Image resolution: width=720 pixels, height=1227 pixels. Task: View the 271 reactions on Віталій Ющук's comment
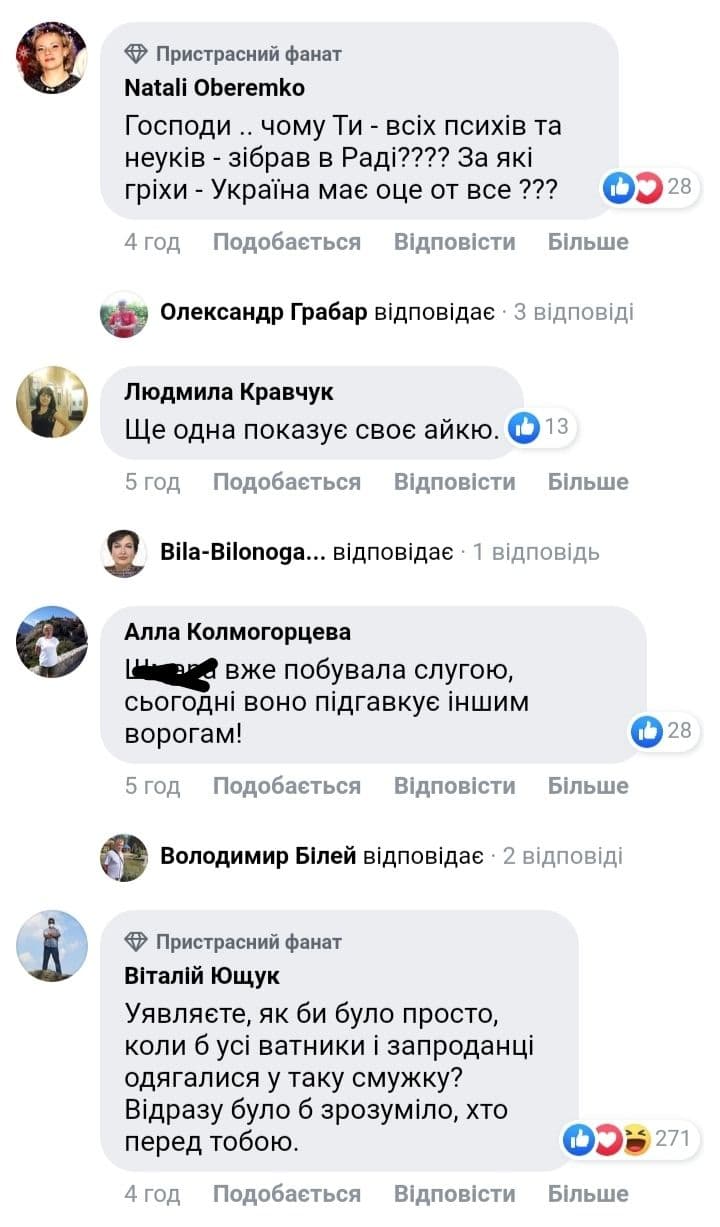(630, 1139)
